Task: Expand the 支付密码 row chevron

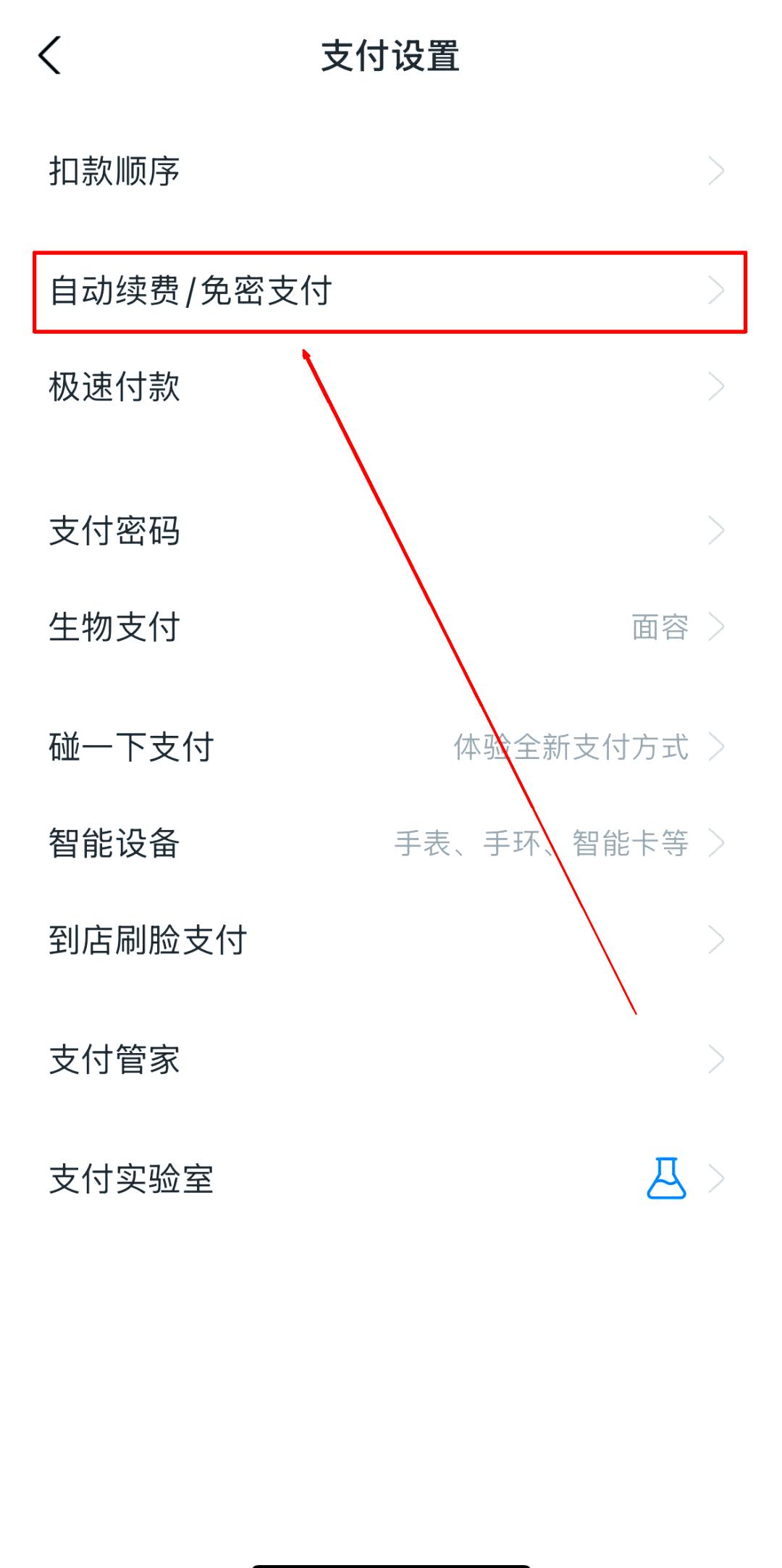Action: 717,531
